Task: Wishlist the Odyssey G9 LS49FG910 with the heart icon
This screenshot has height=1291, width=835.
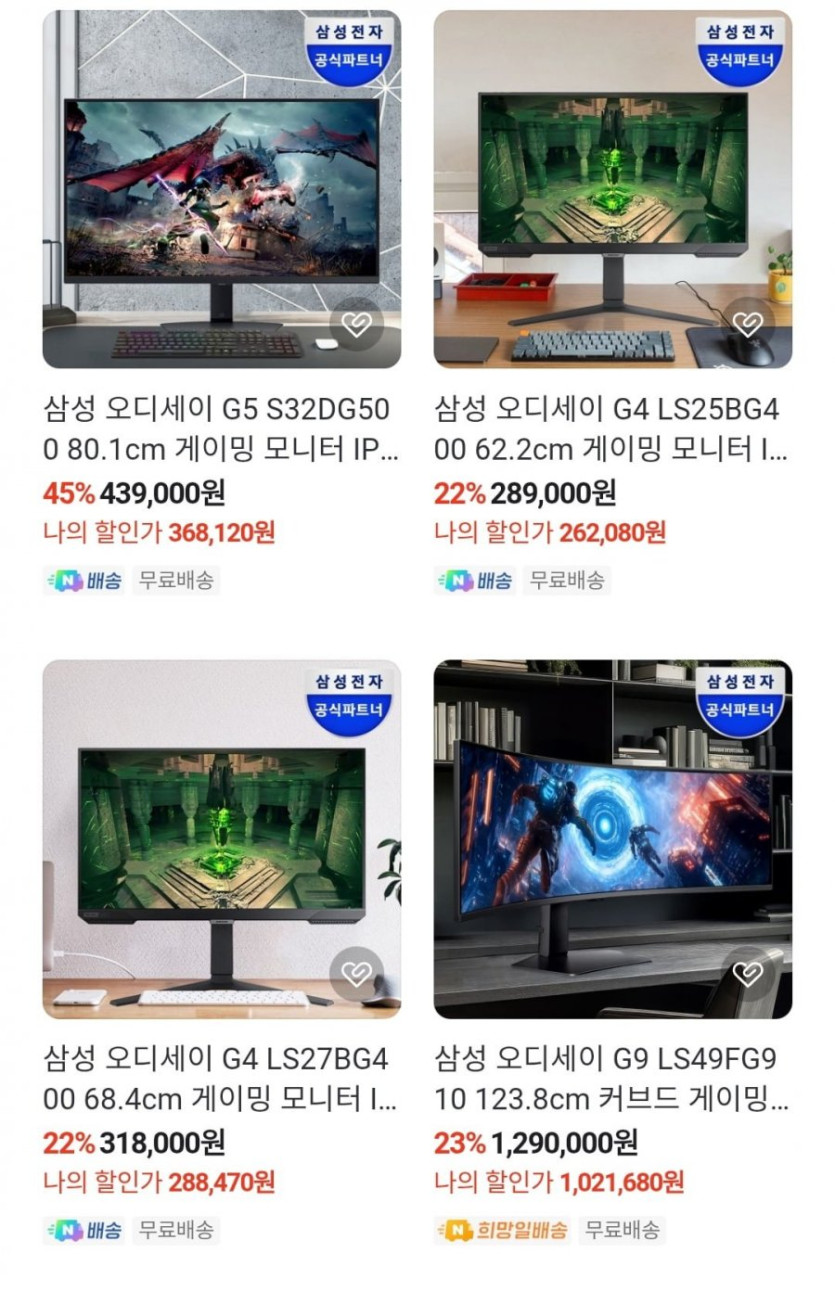Action: click(x=748, y=973)
